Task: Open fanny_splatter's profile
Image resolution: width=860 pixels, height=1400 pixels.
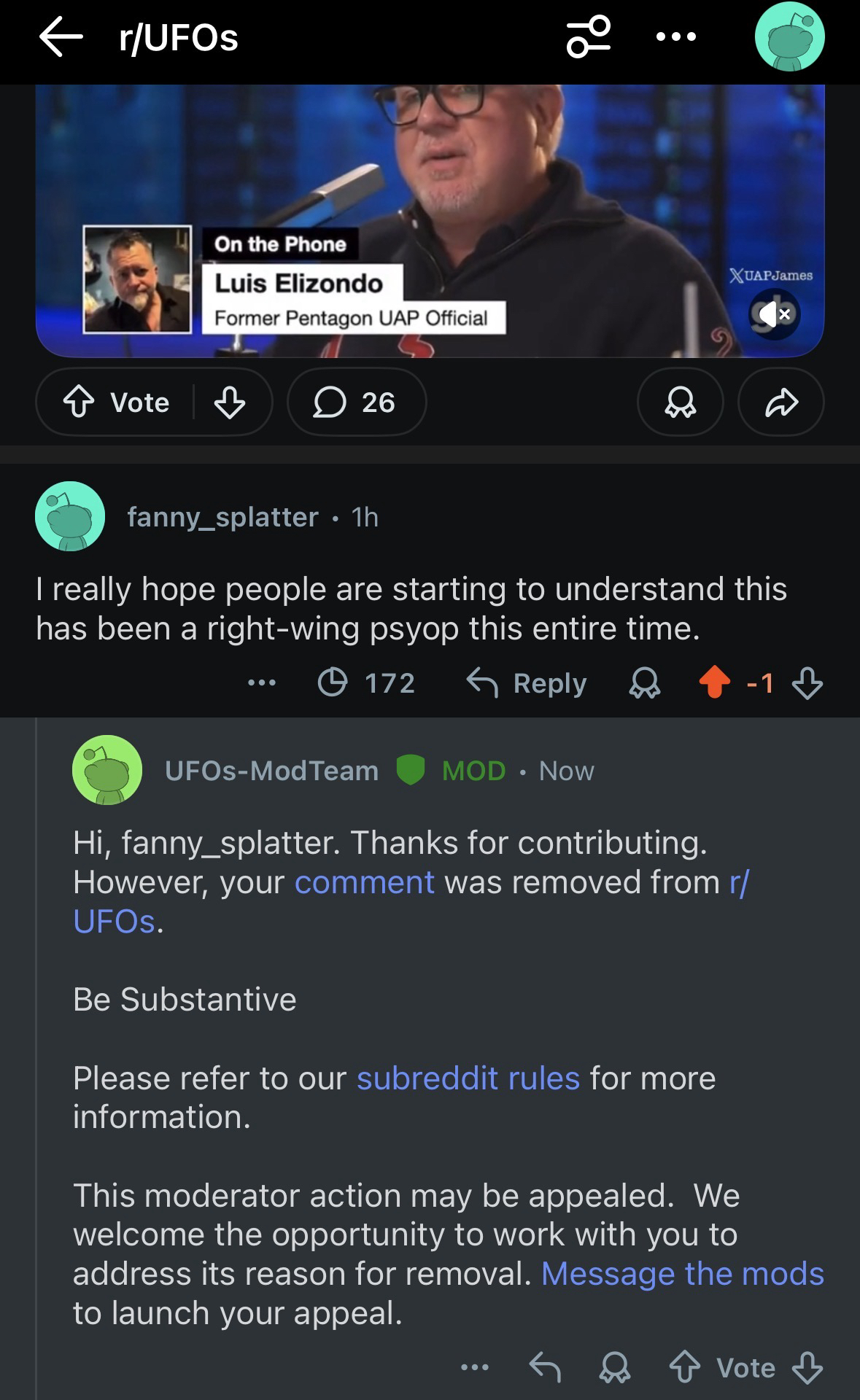Action: (x=222, y=517)
